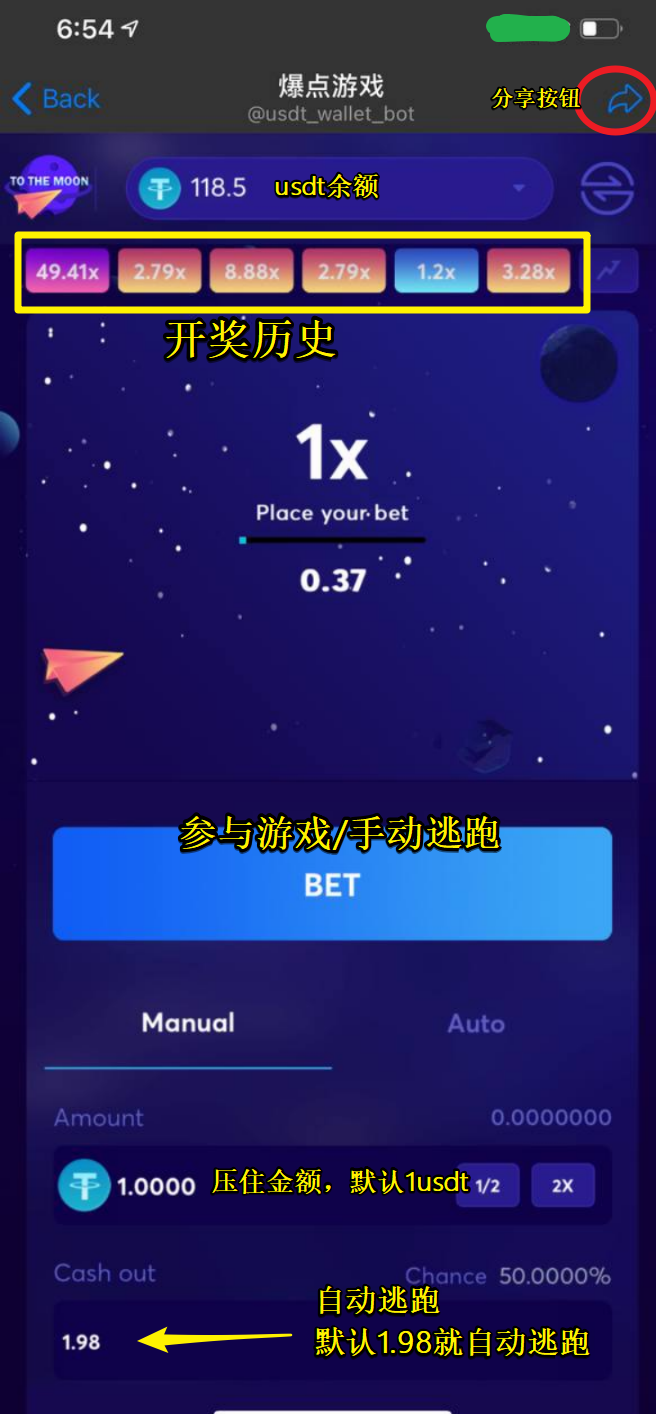
Task: Place a bet with the BET button
Action: click(332, 884)
